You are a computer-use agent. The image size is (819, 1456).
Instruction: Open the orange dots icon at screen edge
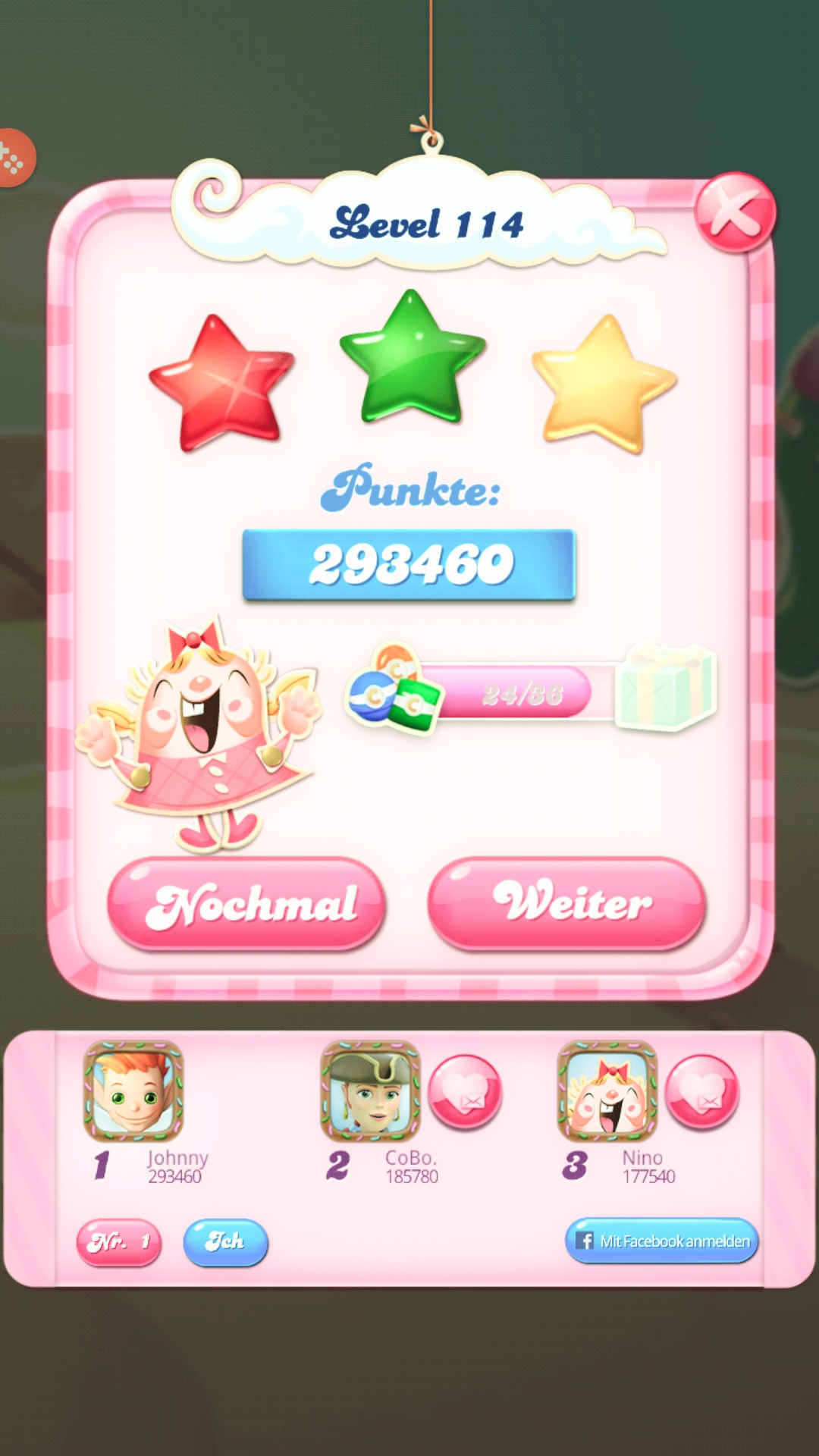pos(14,158)
